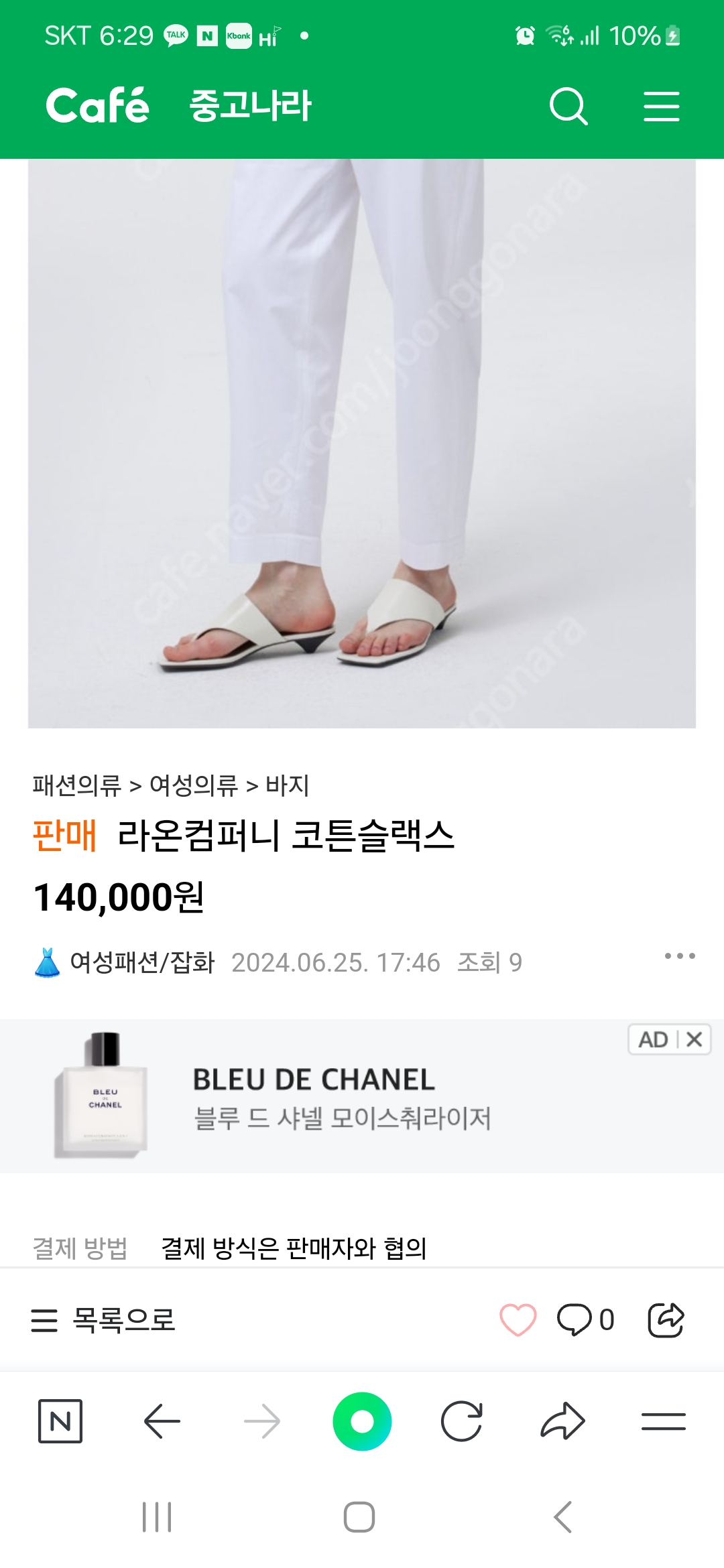
Task: Reload the page
Action: (462, 1421)
